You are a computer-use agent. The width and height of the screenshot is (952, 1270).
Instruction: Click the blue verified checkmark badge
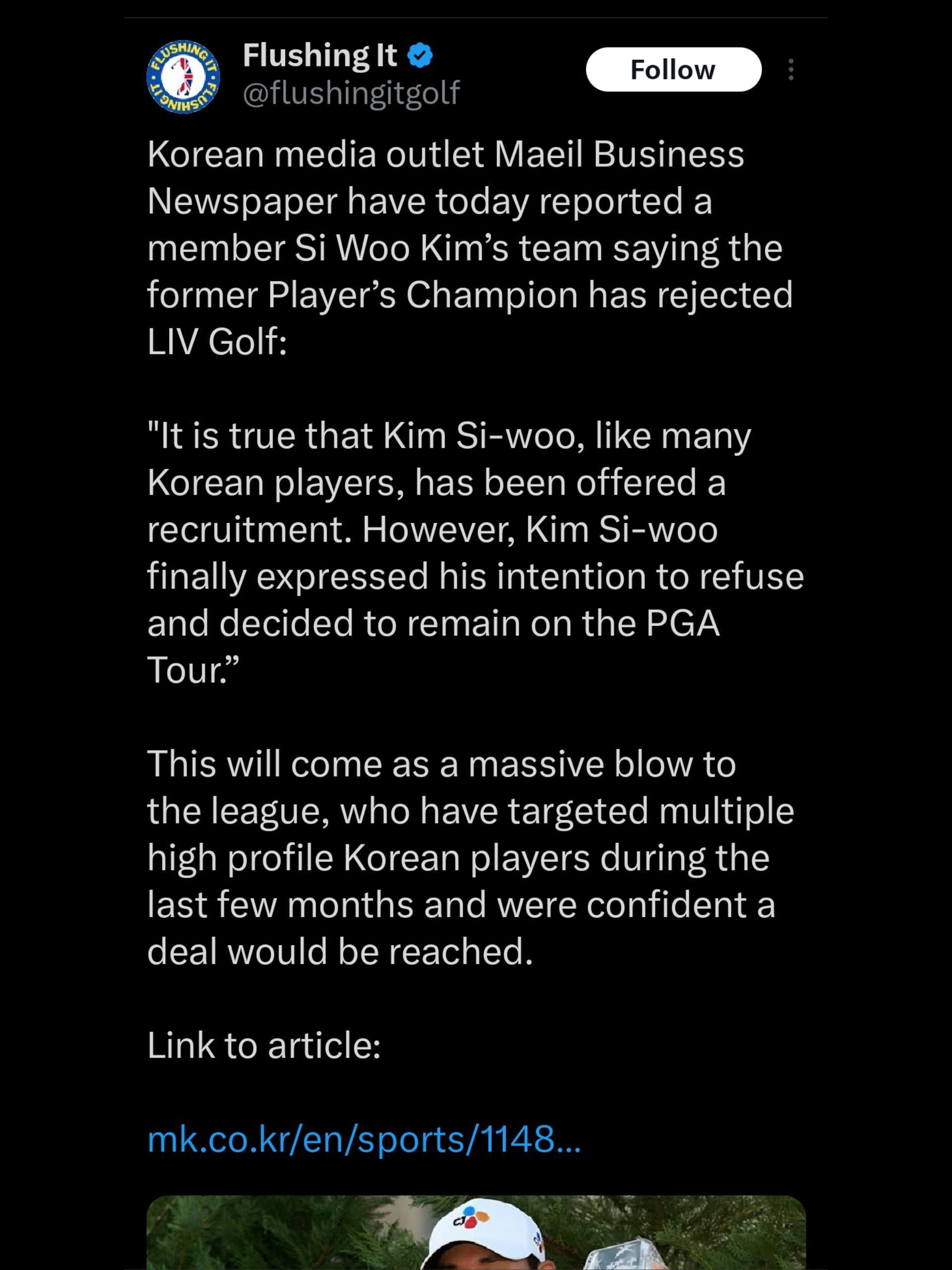418,55
